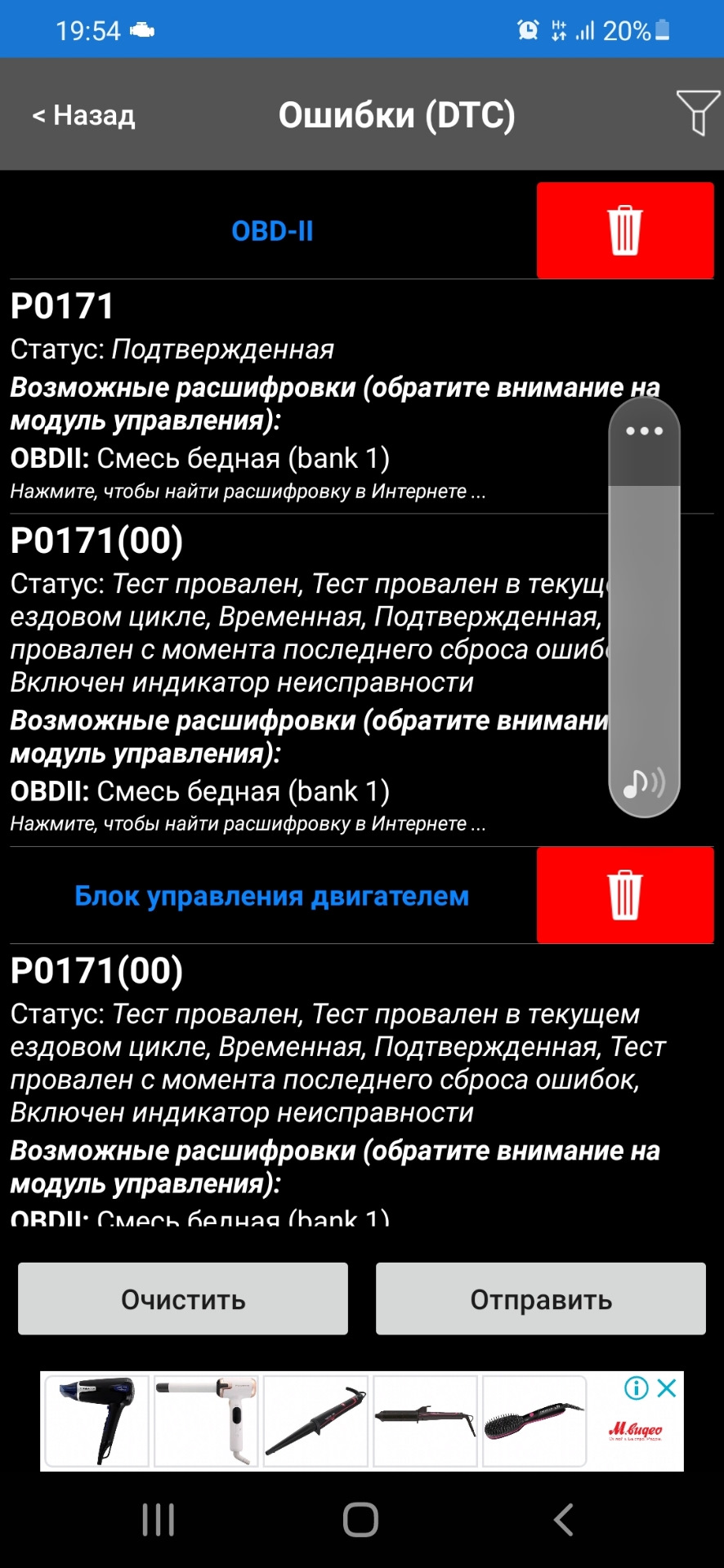Delete the OBD-II errors with trash button
724x1568 pixels.
[625, 230]
